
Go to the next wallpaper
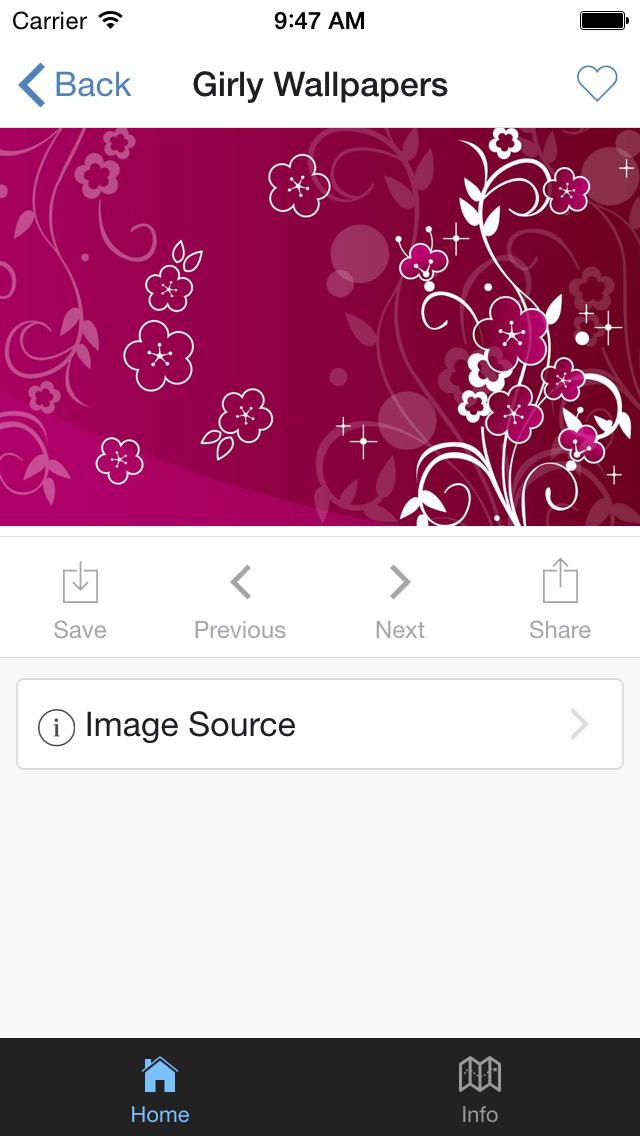tap(400, 599)
